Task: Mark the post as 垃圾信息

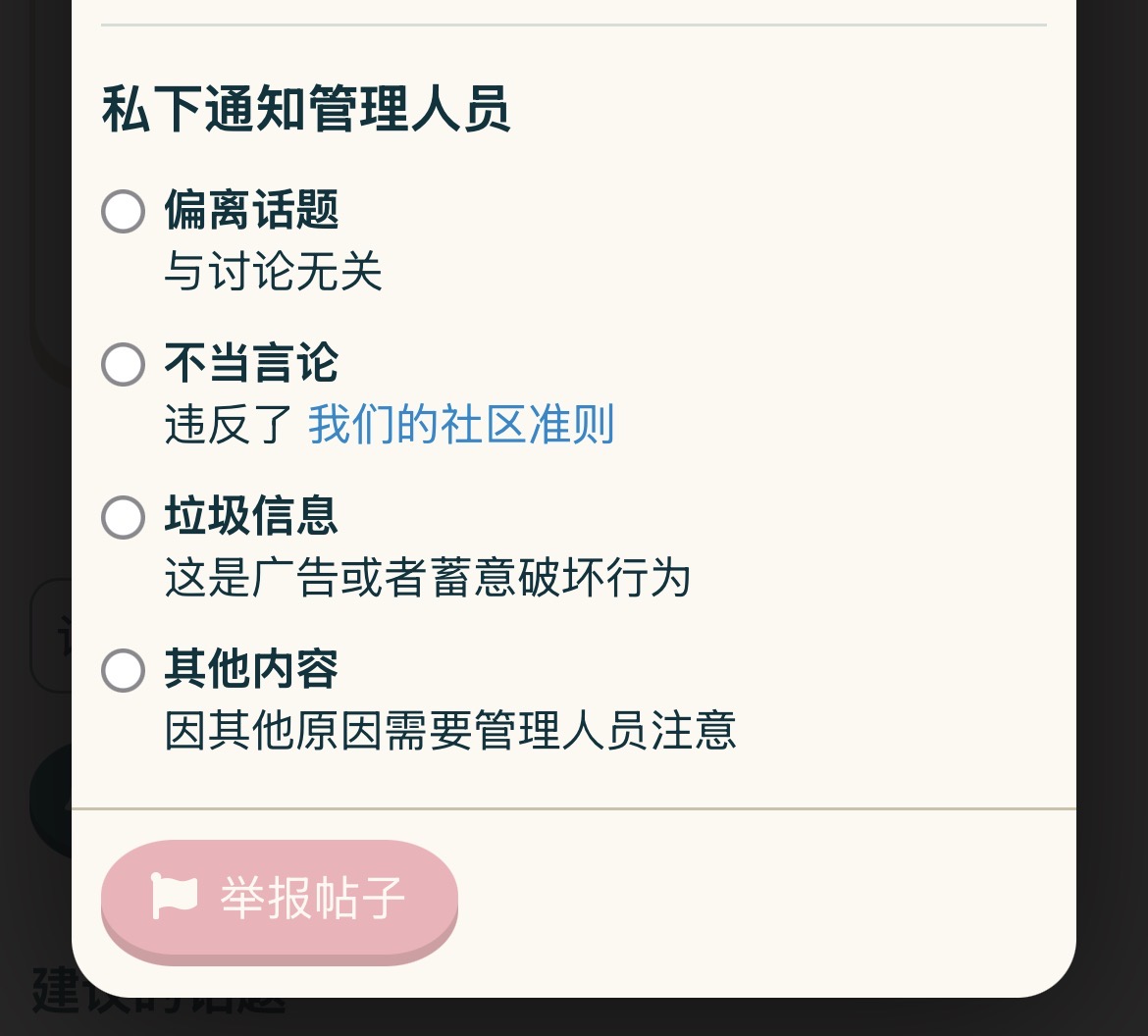Action: coord(124,517)
